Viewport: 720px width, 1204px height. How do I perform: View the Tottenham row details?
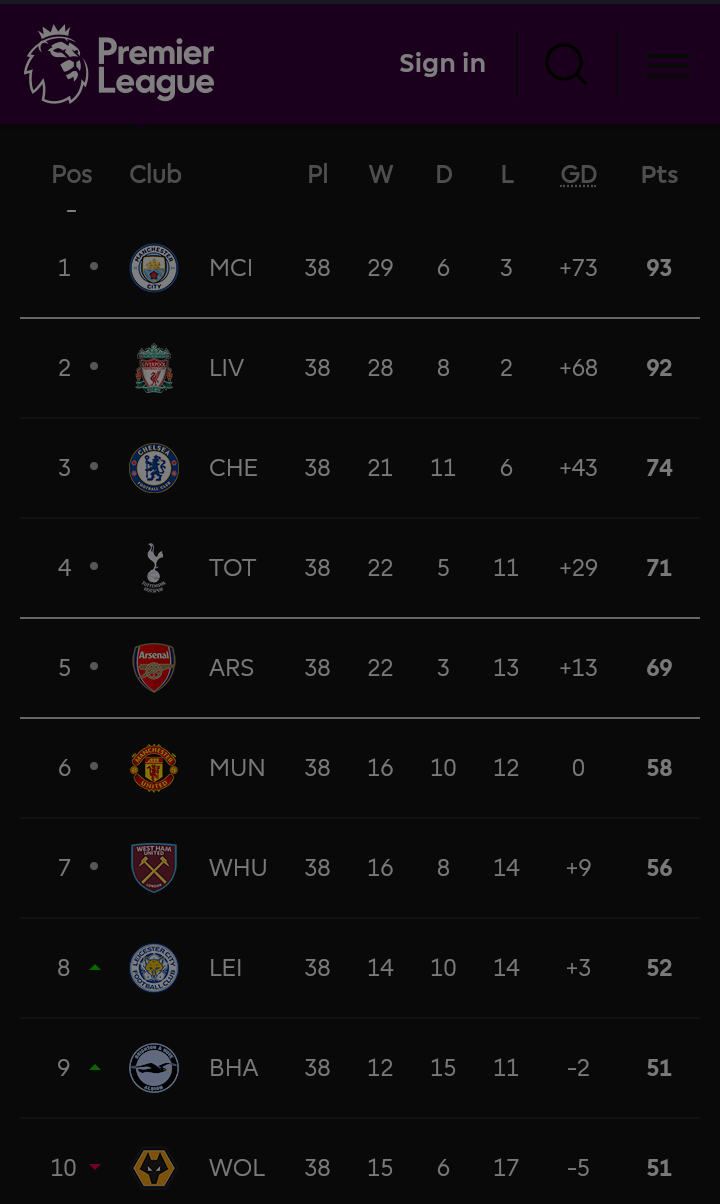360,568
